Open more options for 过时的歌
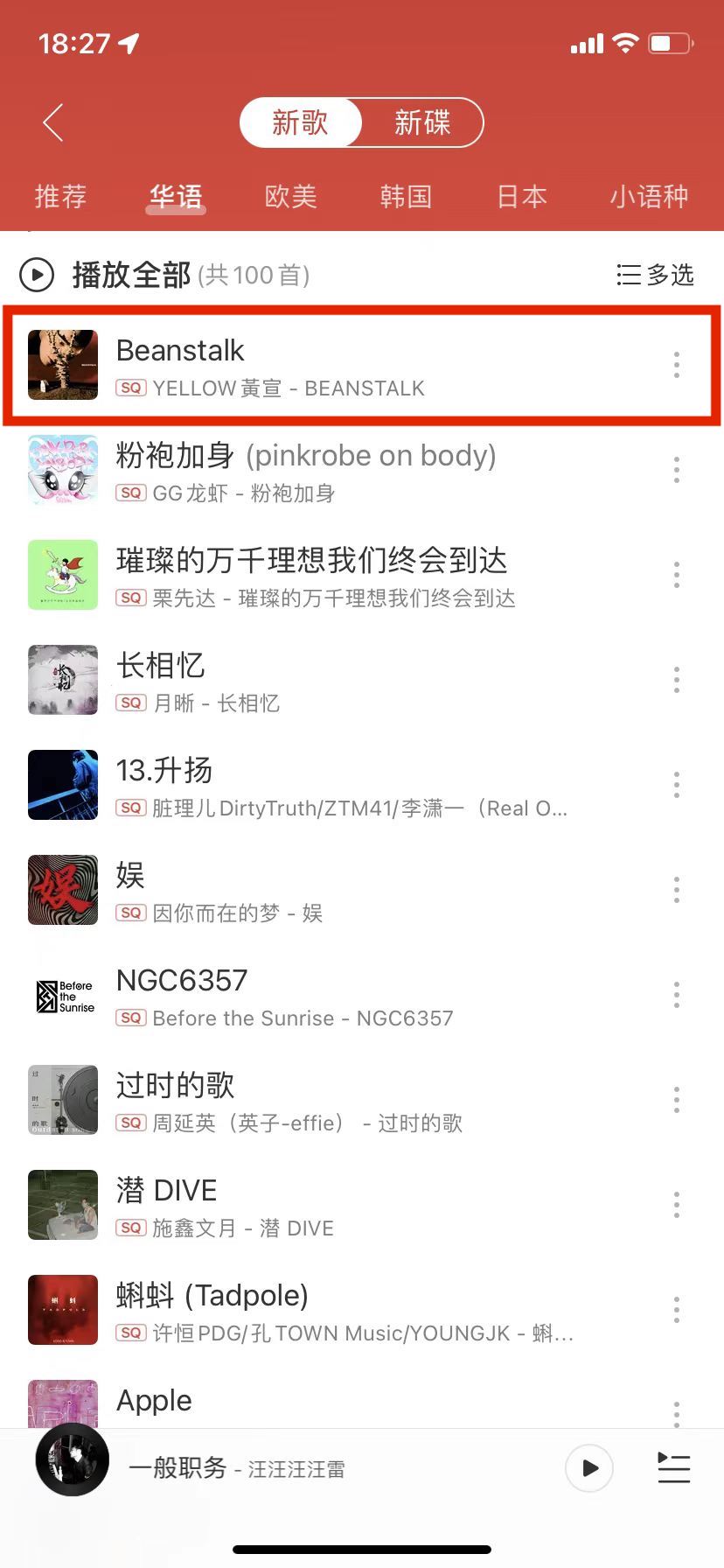This screenshot has height=1568, width=724. [676, 1100]
